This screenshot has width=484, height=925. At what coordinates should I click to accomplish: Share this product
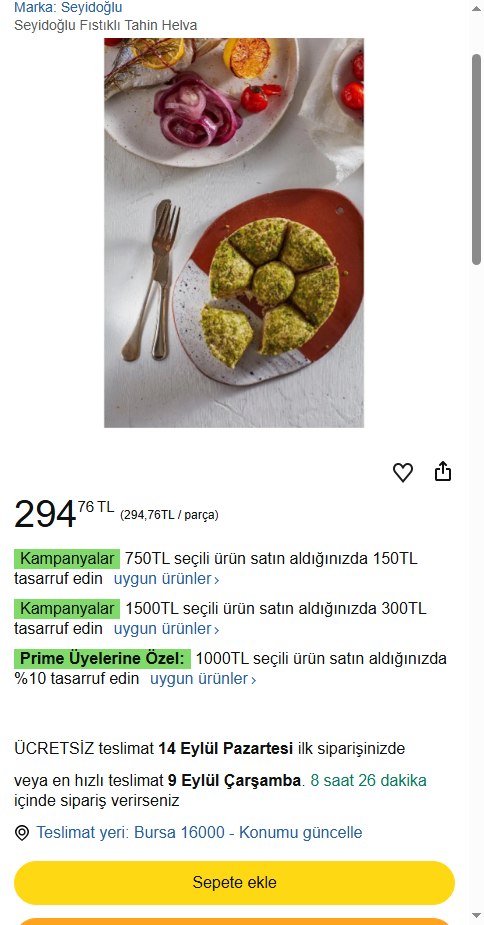pos(443,472)
